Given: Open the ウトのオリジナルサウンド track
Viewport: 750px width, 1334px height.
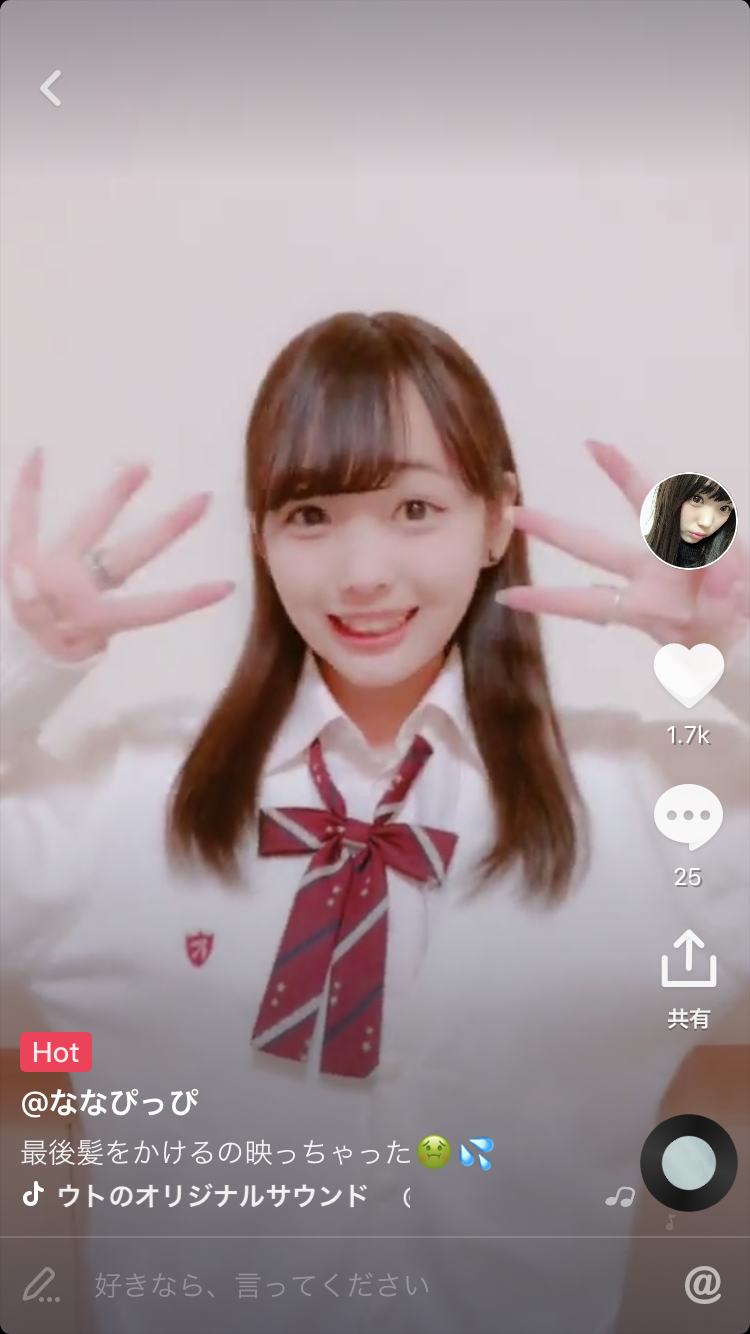Looking at the screenshot, I should tap(212, 1195).
